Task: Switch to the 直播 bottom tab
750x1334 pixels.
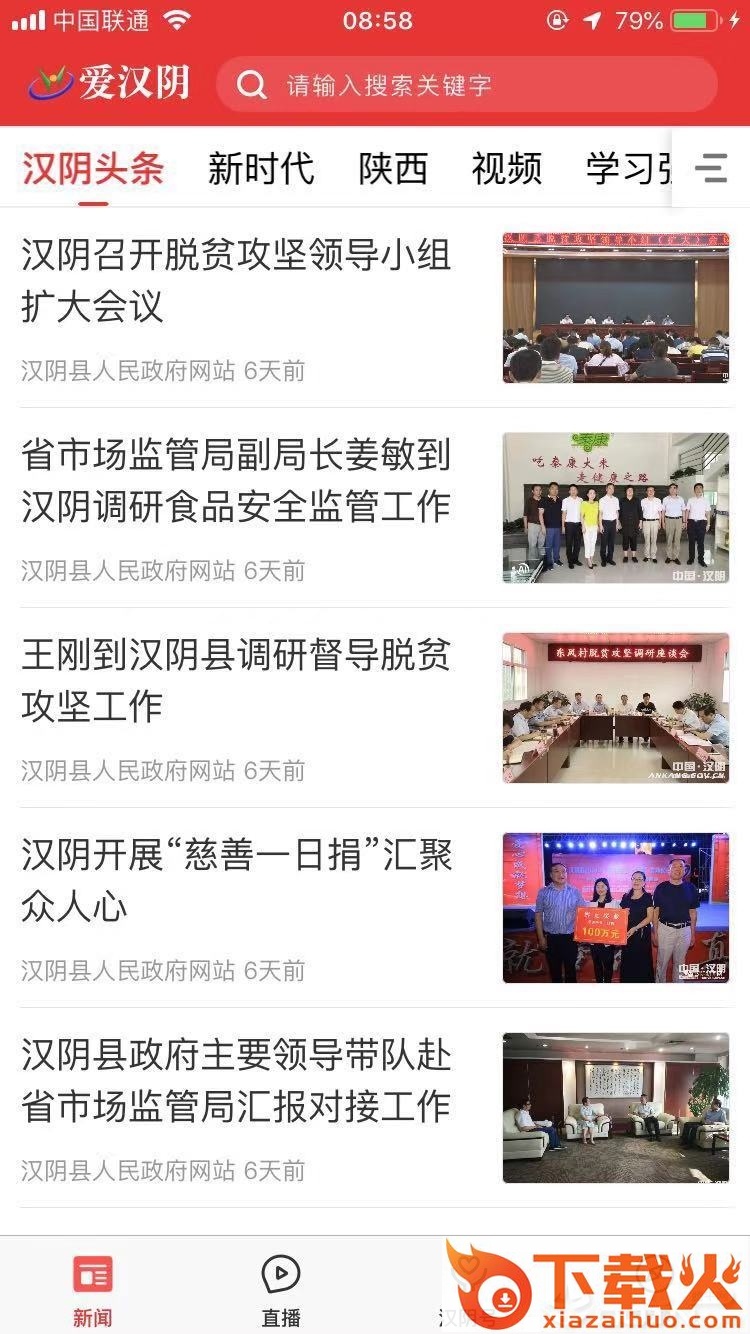Action: pos(281,1290)
